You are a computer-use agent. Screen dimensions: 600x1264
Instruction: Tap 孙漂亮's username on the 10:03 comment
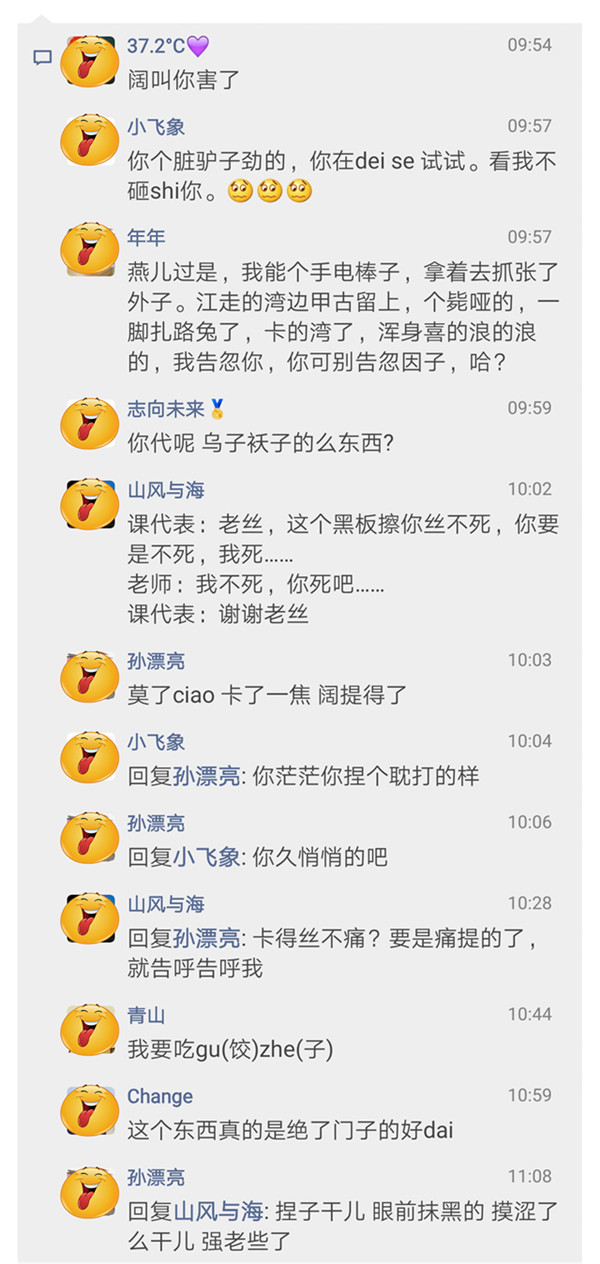(x=156, y=662)
